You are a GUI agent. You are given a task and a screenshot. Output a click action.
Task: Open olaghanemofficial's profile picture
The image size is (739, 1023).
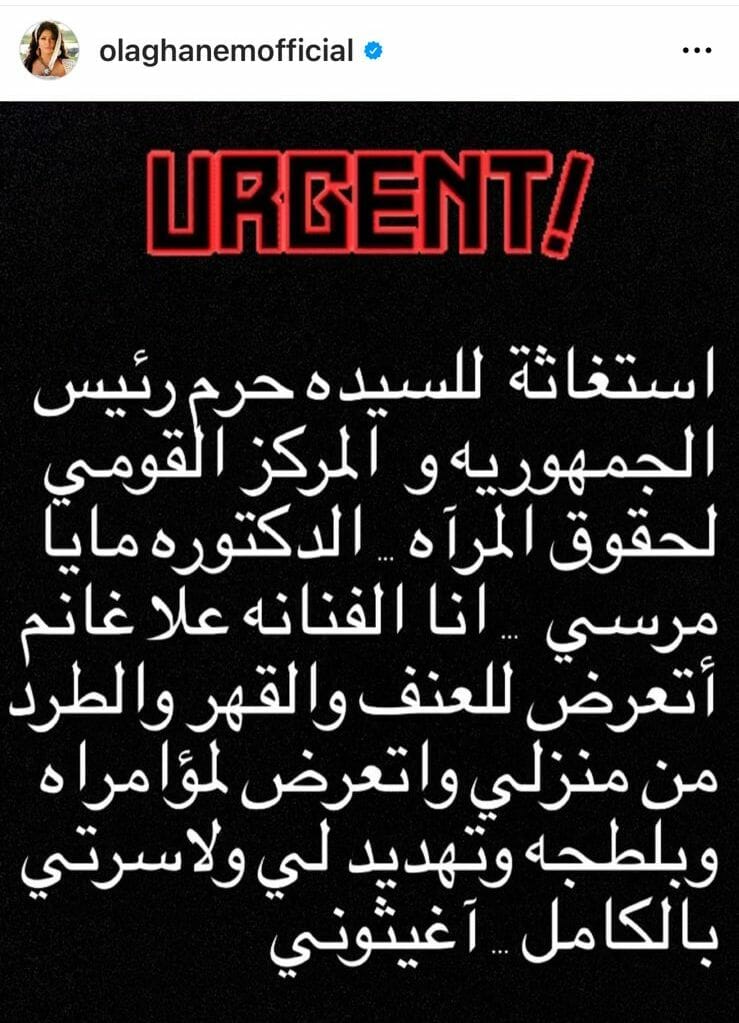(48, 51)
